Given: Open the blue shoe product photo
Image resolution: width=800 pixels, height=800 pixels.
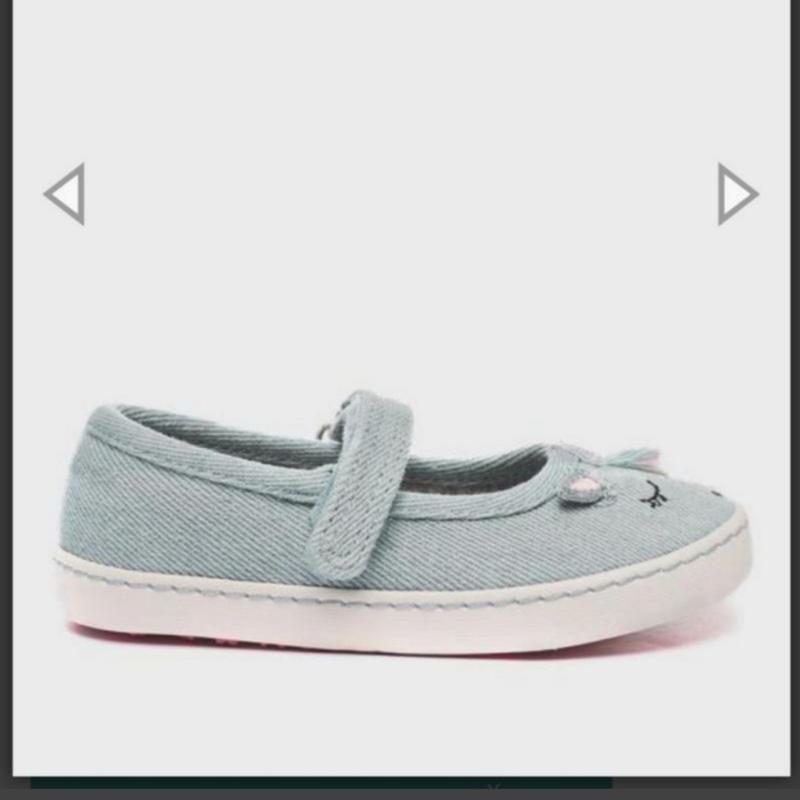Looking at the screenshot, I should [x=400, y=520].
